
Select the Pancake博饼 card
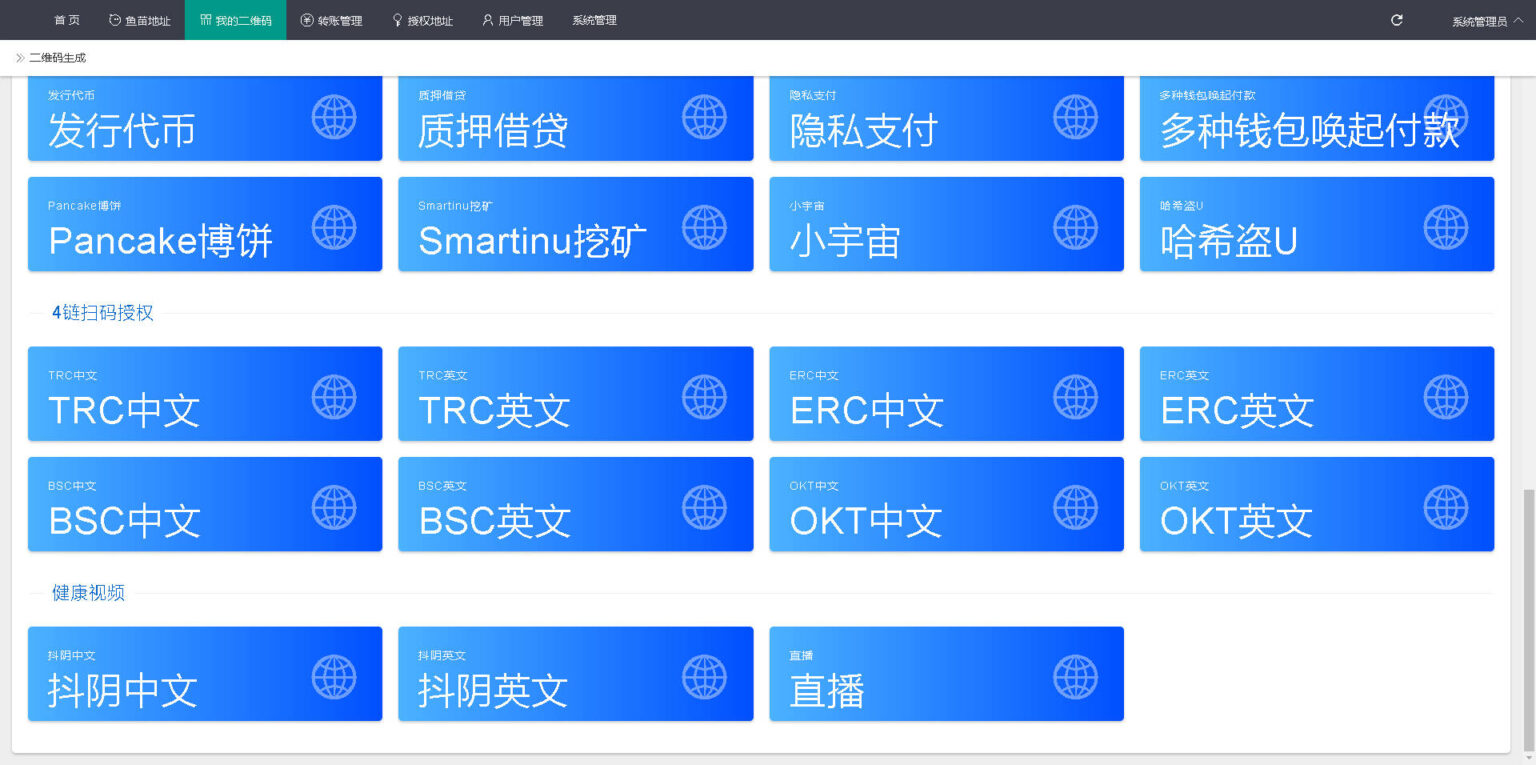[x=205, y=224]
